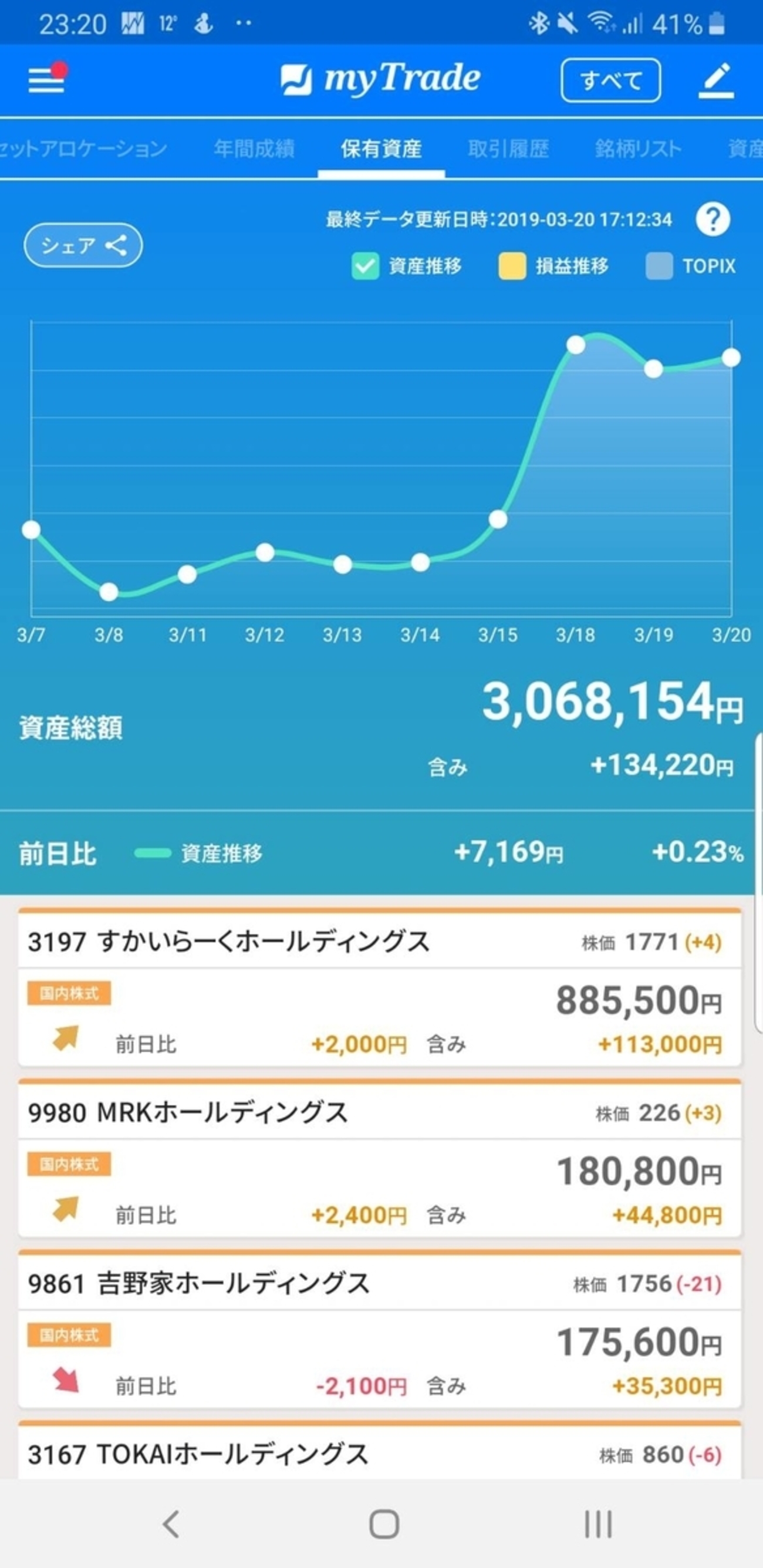Open the pencil edit icon
The width and height of the screenshot is (763, 1568).
tap(716, 80)
